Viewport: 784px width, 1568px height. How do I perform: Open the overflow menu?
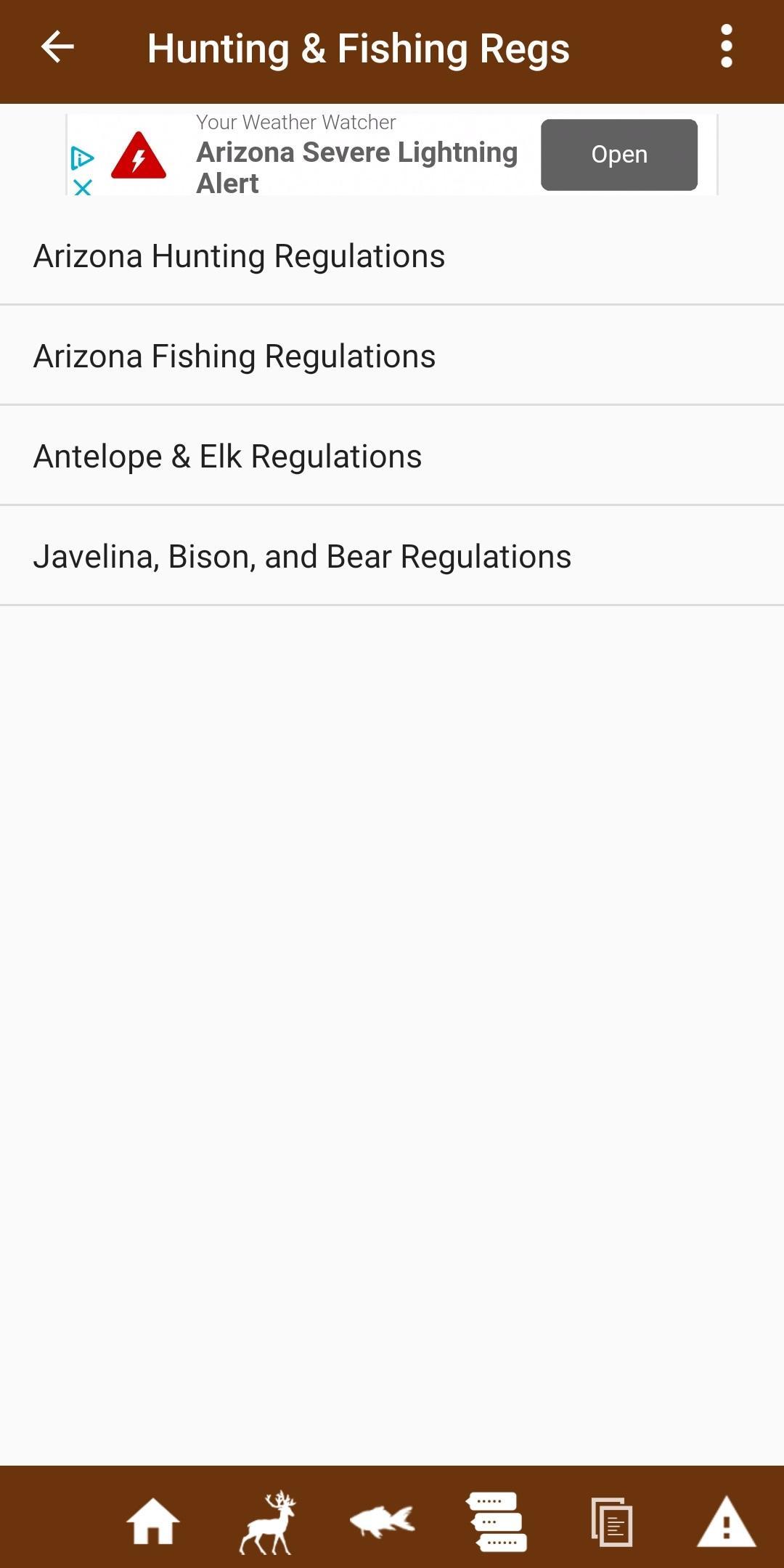tap(726, 46)
